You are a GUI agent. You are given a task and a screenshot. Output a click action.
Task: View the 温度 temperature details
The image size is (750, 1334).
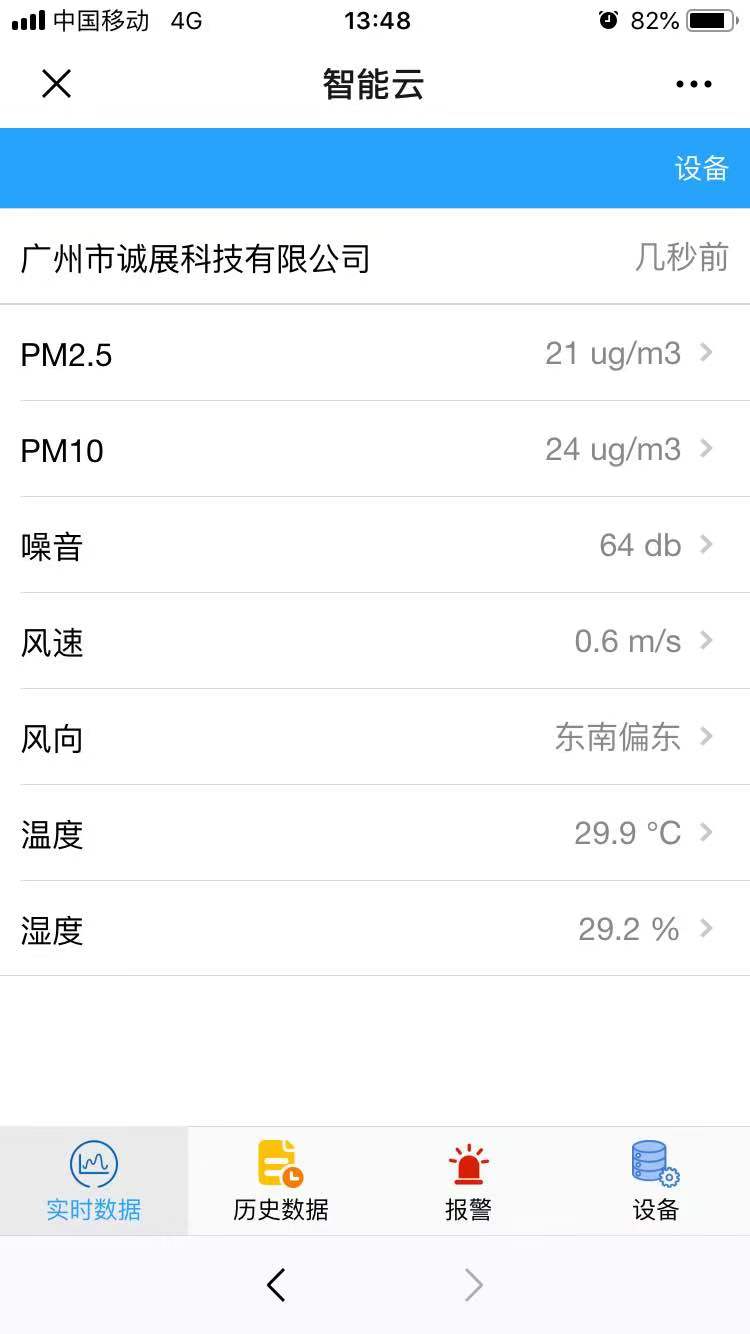coord(375,833)
